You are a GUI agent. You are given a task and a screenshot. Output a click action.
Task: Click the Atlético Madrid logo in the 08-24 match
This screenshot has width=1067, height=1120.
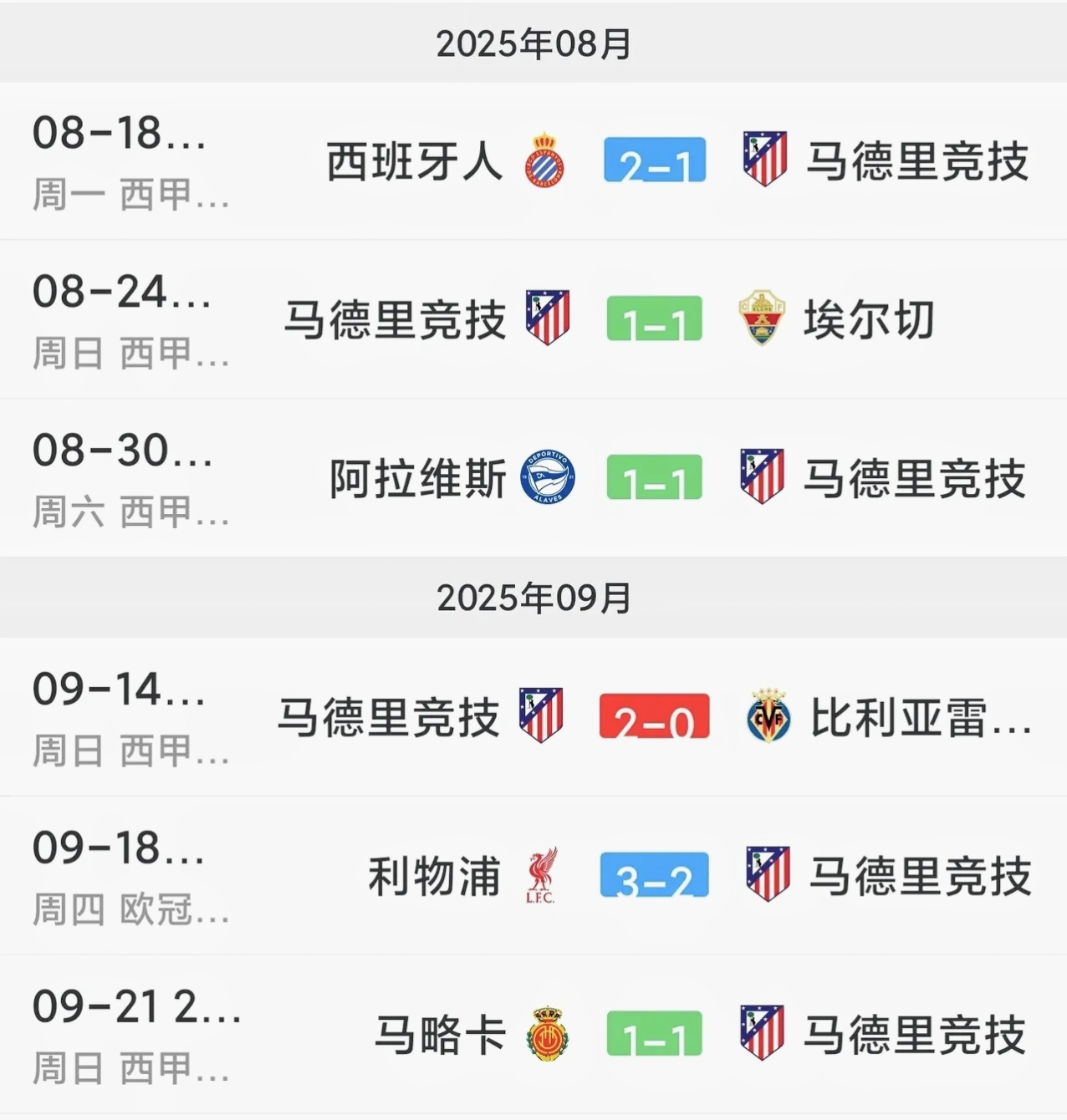point(547,319)
